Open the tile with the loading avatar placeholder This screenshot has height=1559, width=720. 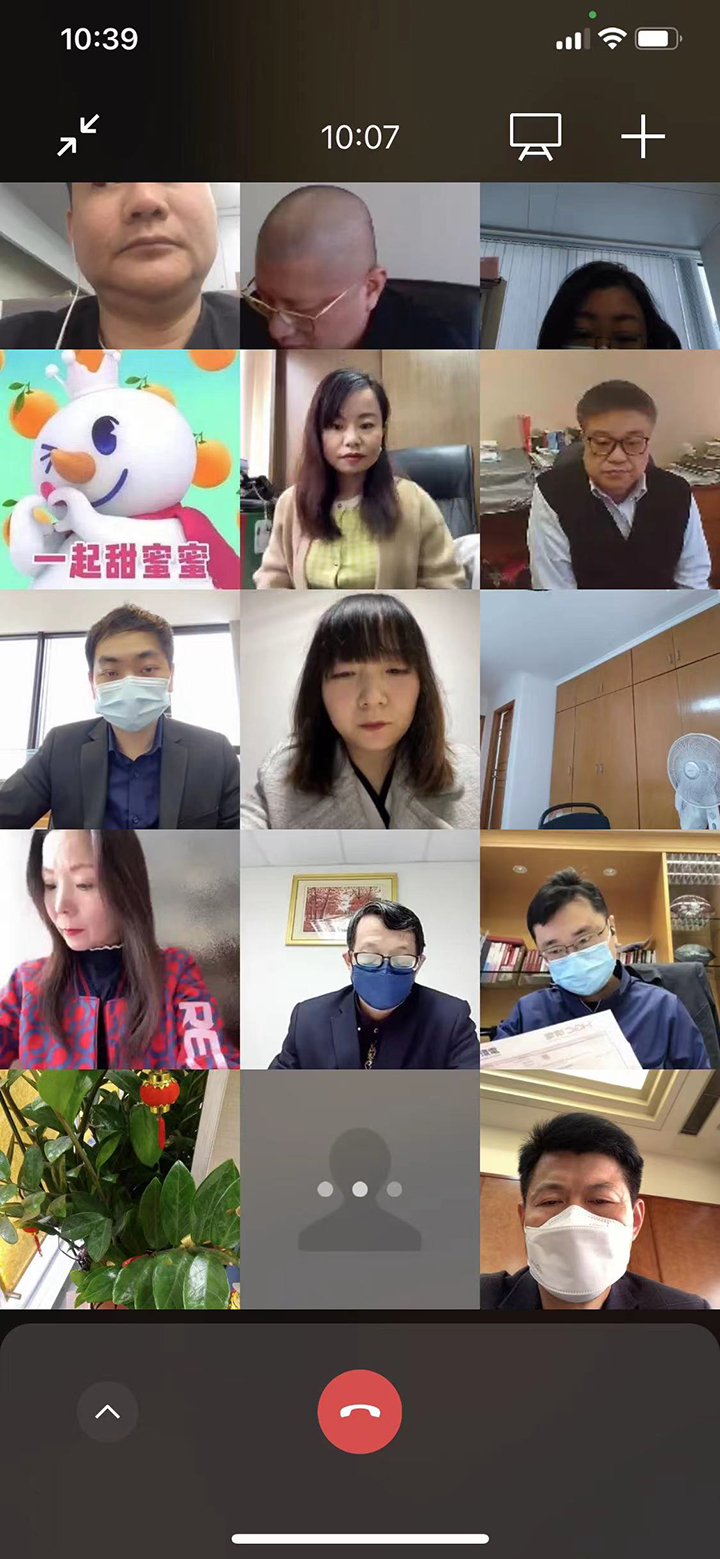pos(360,1189)
